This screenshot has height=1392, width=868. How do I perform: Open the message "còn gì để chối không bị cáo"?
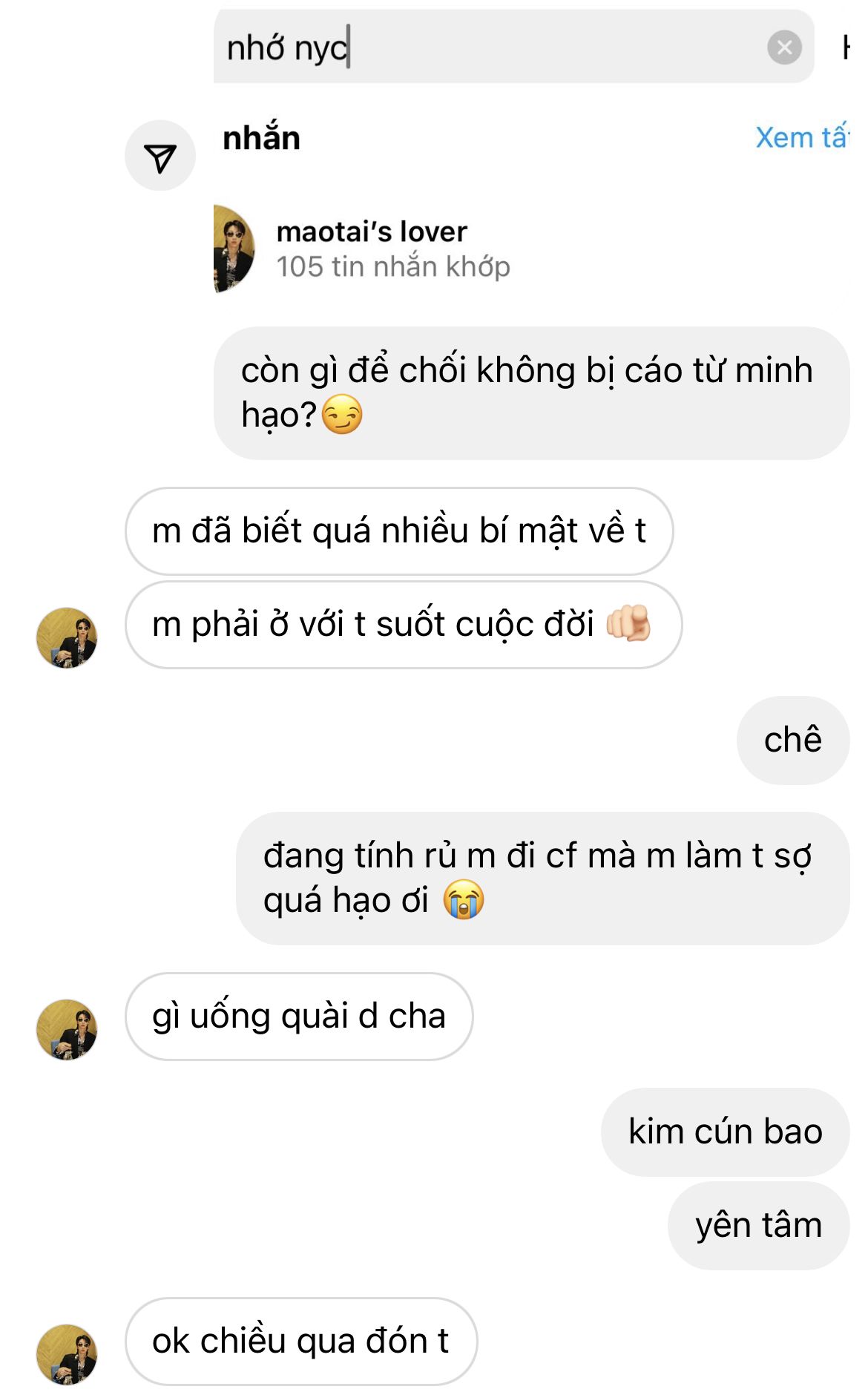(531, 393)
